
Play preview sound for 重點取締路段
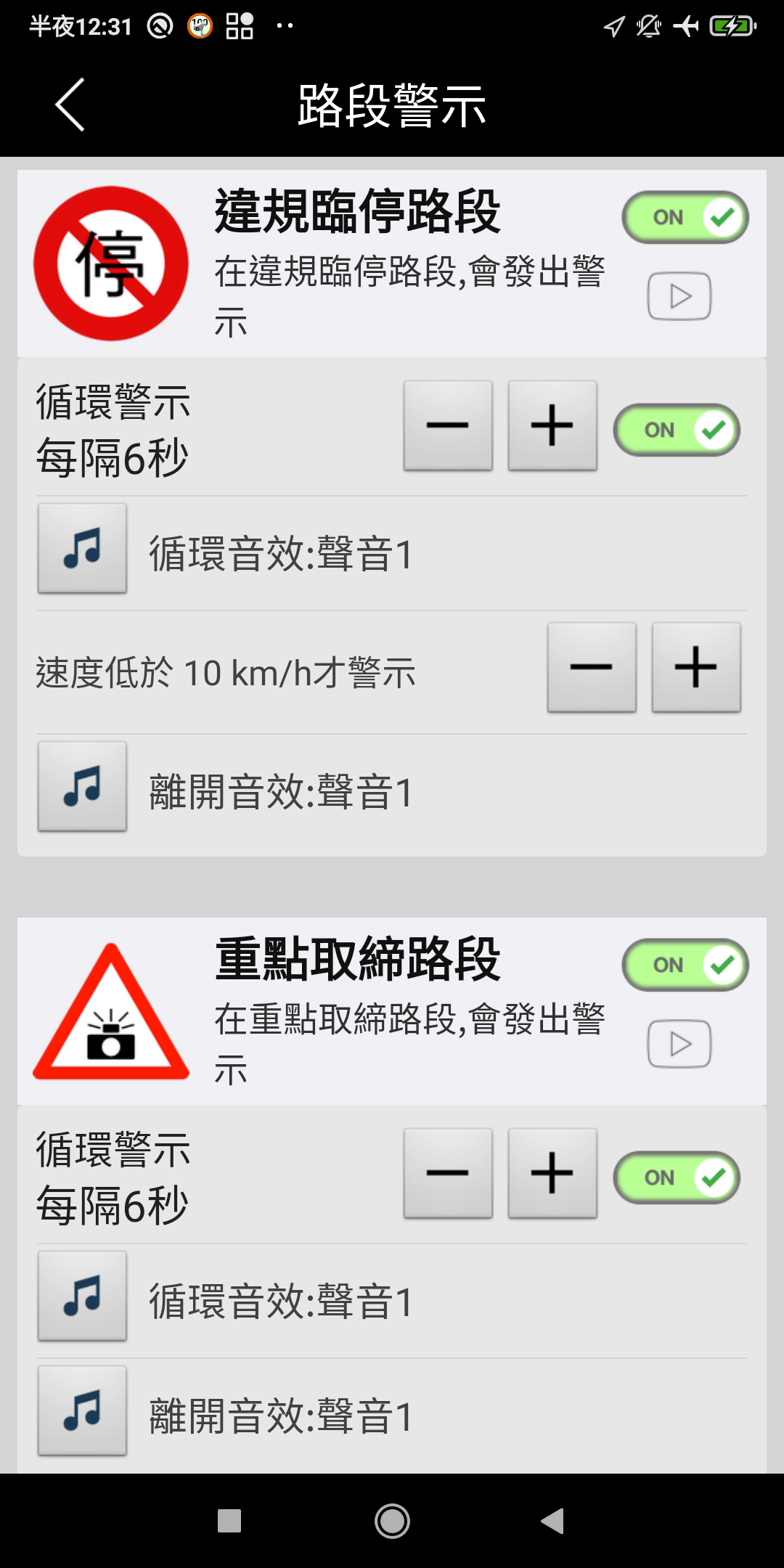pos(679,1044)
